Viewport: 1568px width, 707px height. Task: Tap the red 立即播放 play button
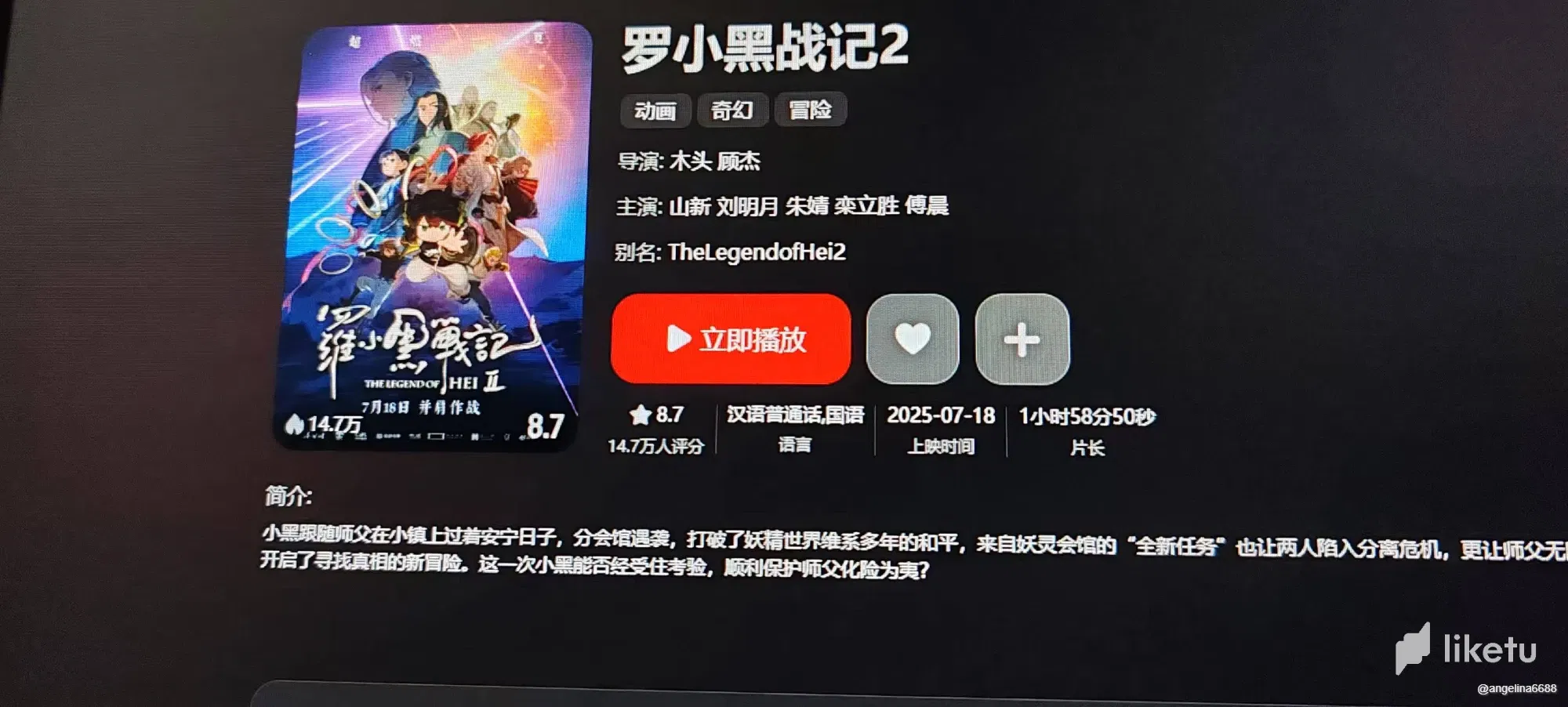click(731, 339)
